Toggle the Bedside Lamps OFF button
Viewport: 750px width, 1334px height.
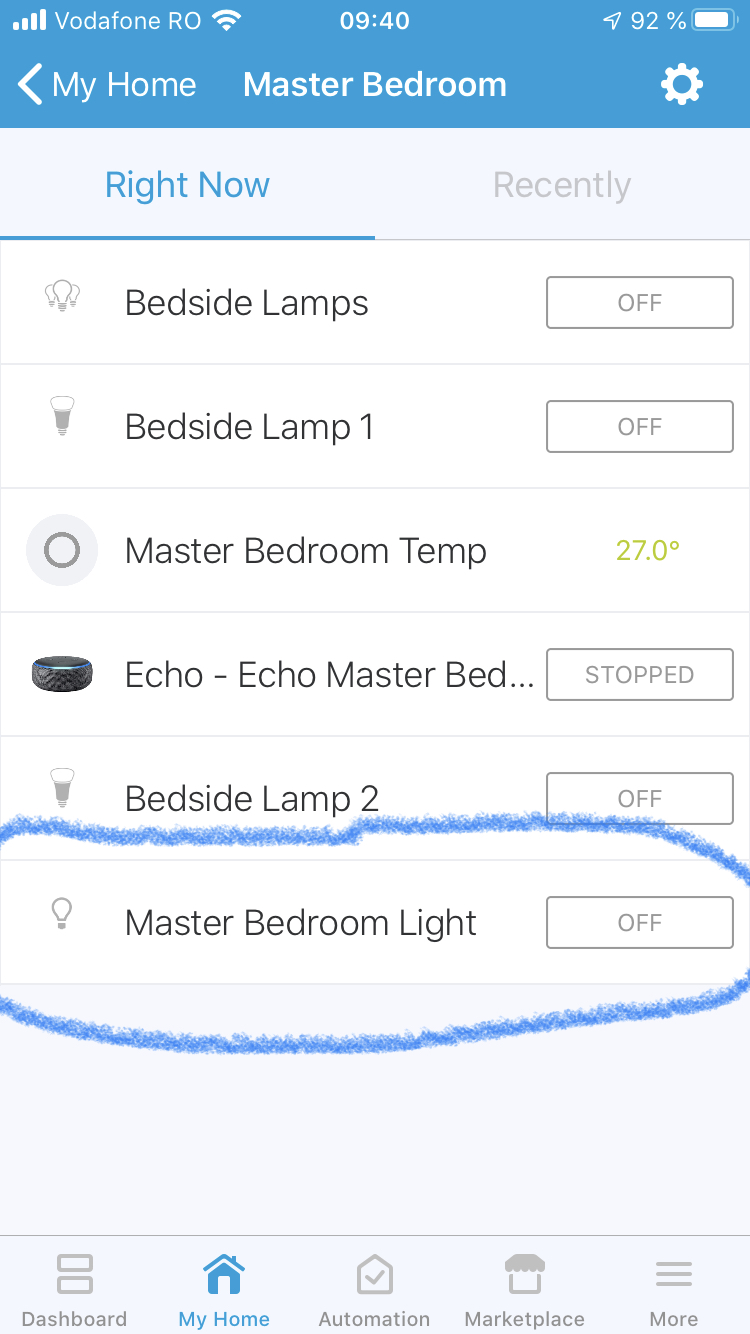point(640,303)
